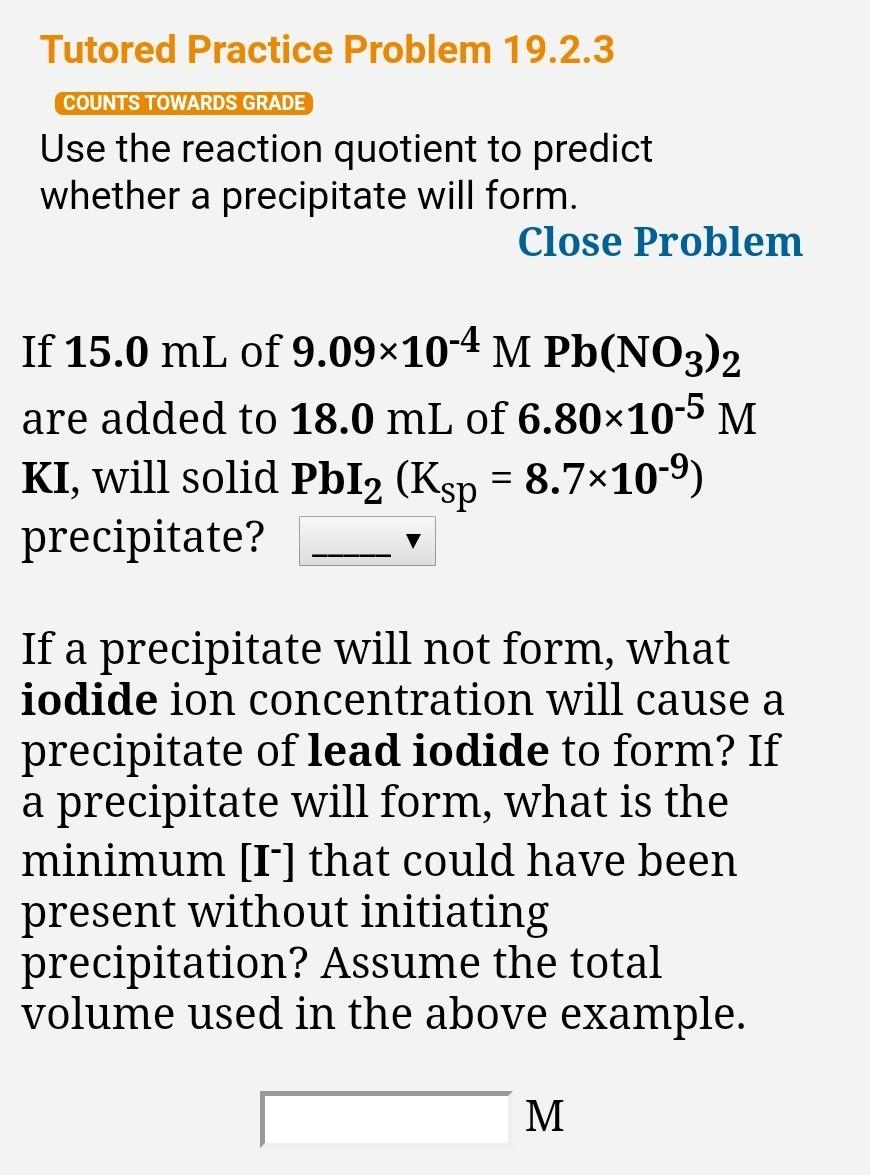Select the bold iodide word in the prompt
Image resolution: width=870 pixels, height=1175 pixels.
tap(89, 699)
